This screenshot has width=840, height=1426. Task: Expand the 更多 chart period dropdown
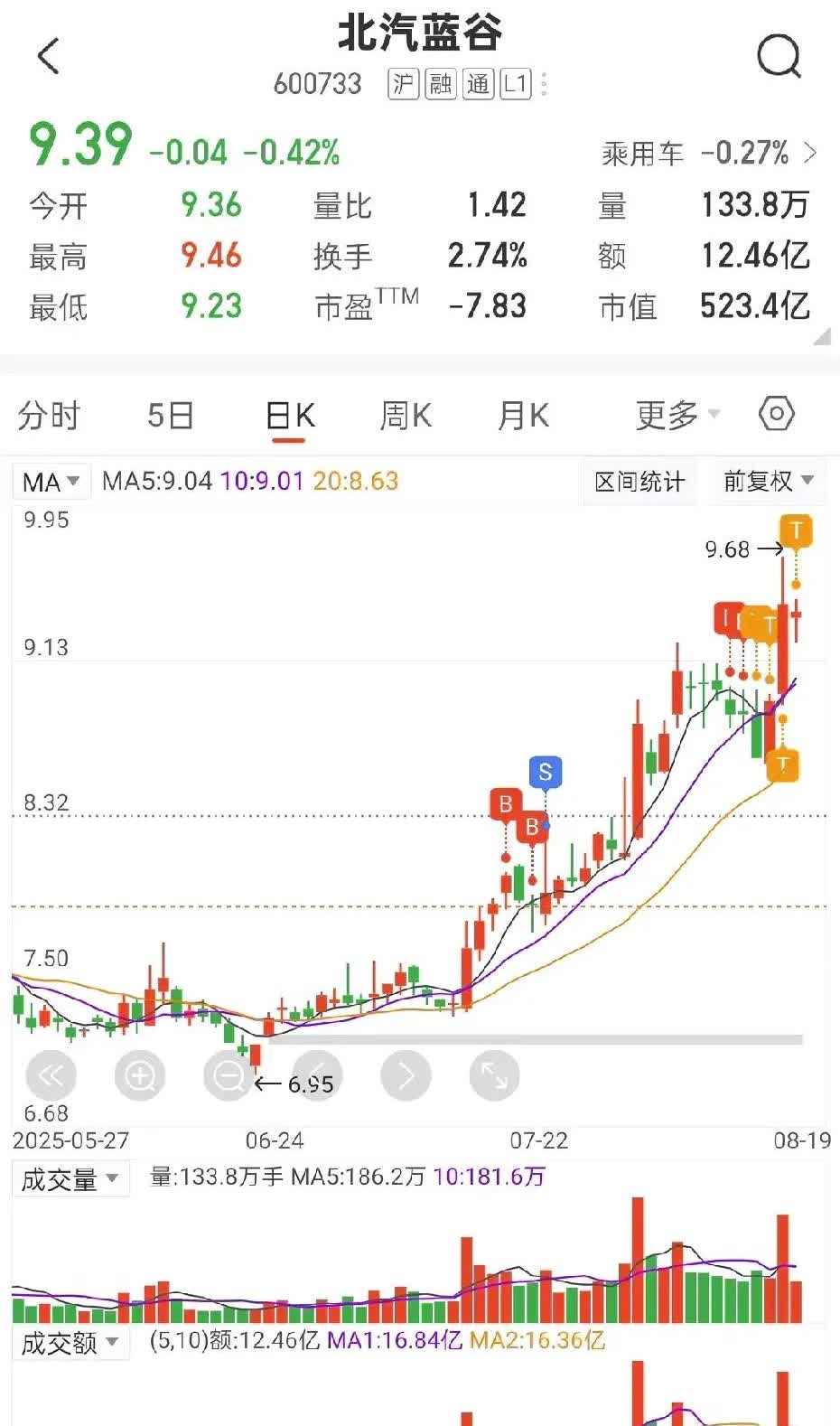coord(677,415)
